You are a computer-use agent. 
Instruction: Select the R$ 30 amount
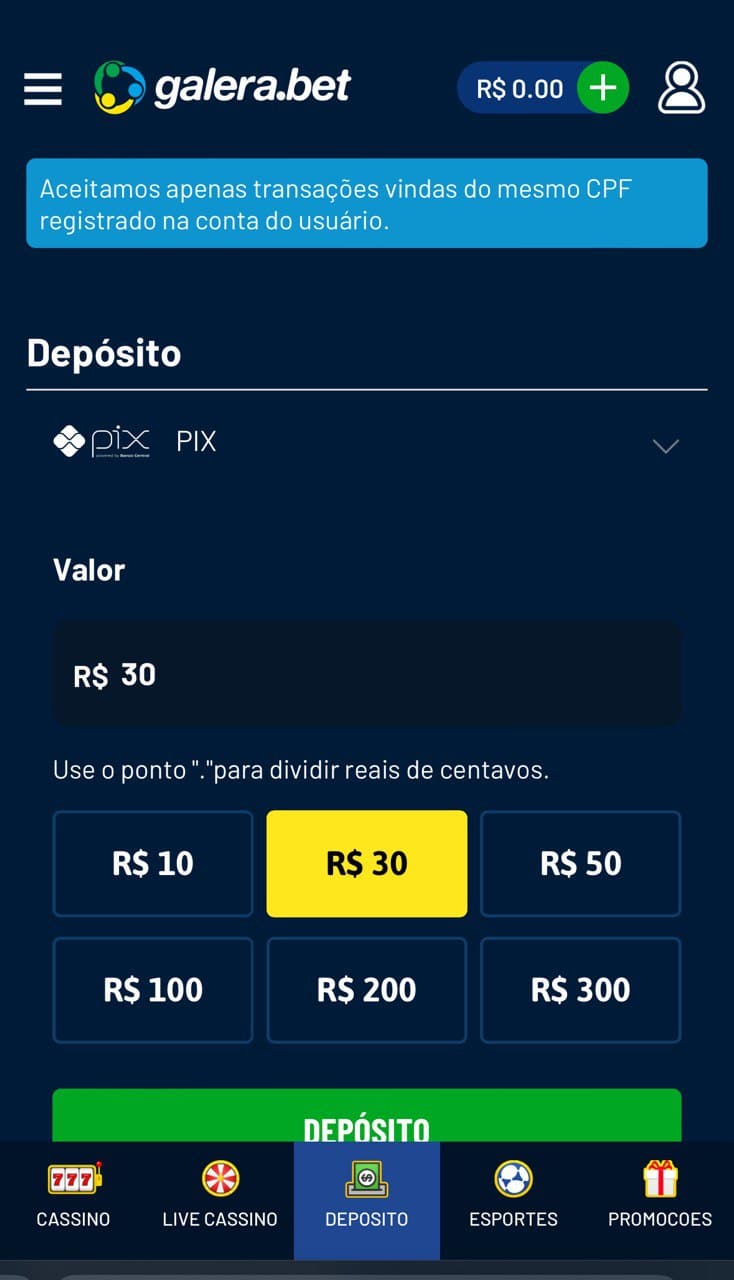[367, 863]
